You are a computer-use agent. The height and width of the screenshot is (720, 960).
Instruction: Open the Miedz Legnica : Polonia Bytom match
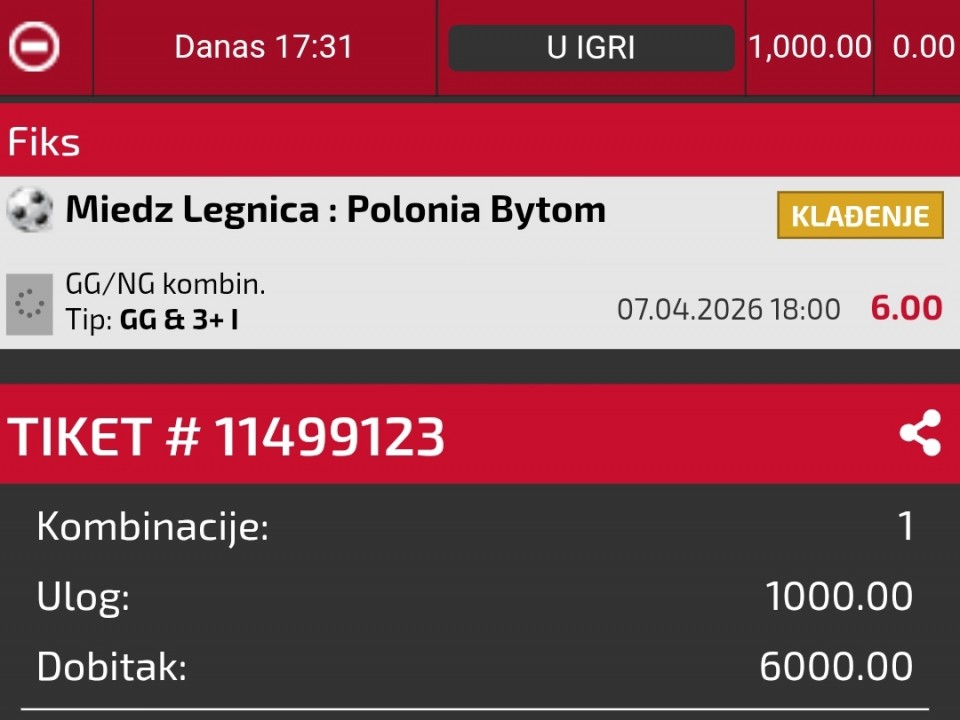335,211
